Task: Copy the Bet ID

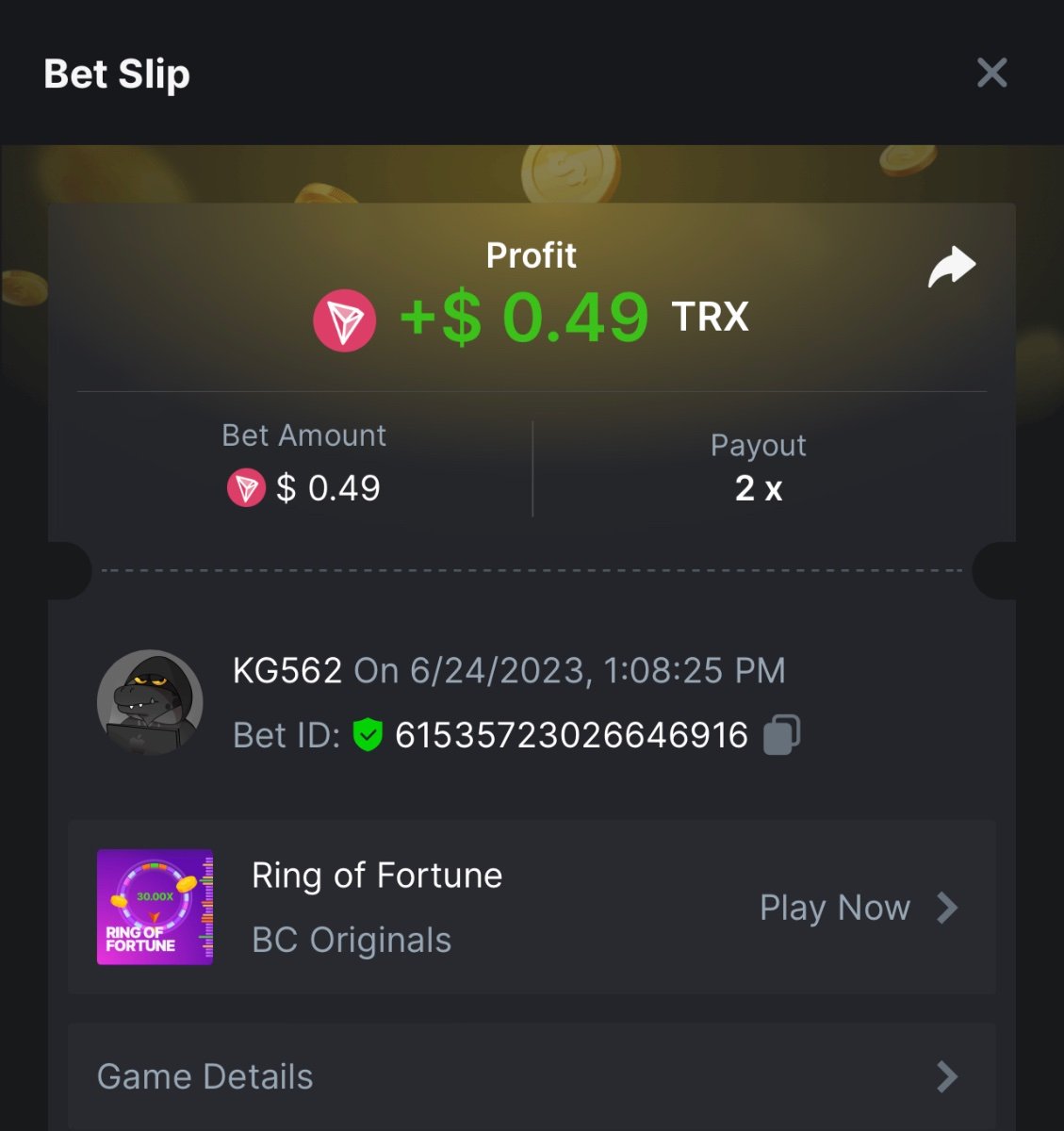Action: 781,734
